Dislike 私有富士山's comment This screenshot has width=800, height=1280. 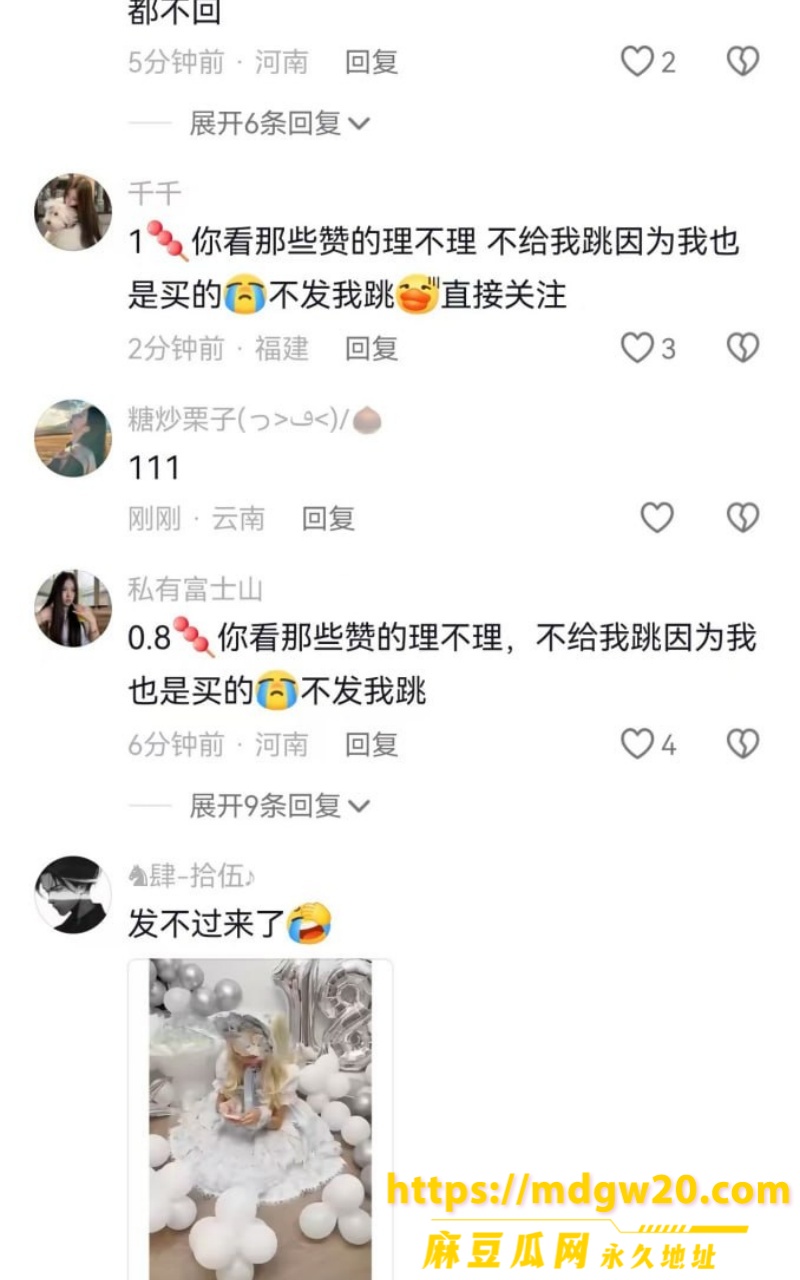click(742, 743)
